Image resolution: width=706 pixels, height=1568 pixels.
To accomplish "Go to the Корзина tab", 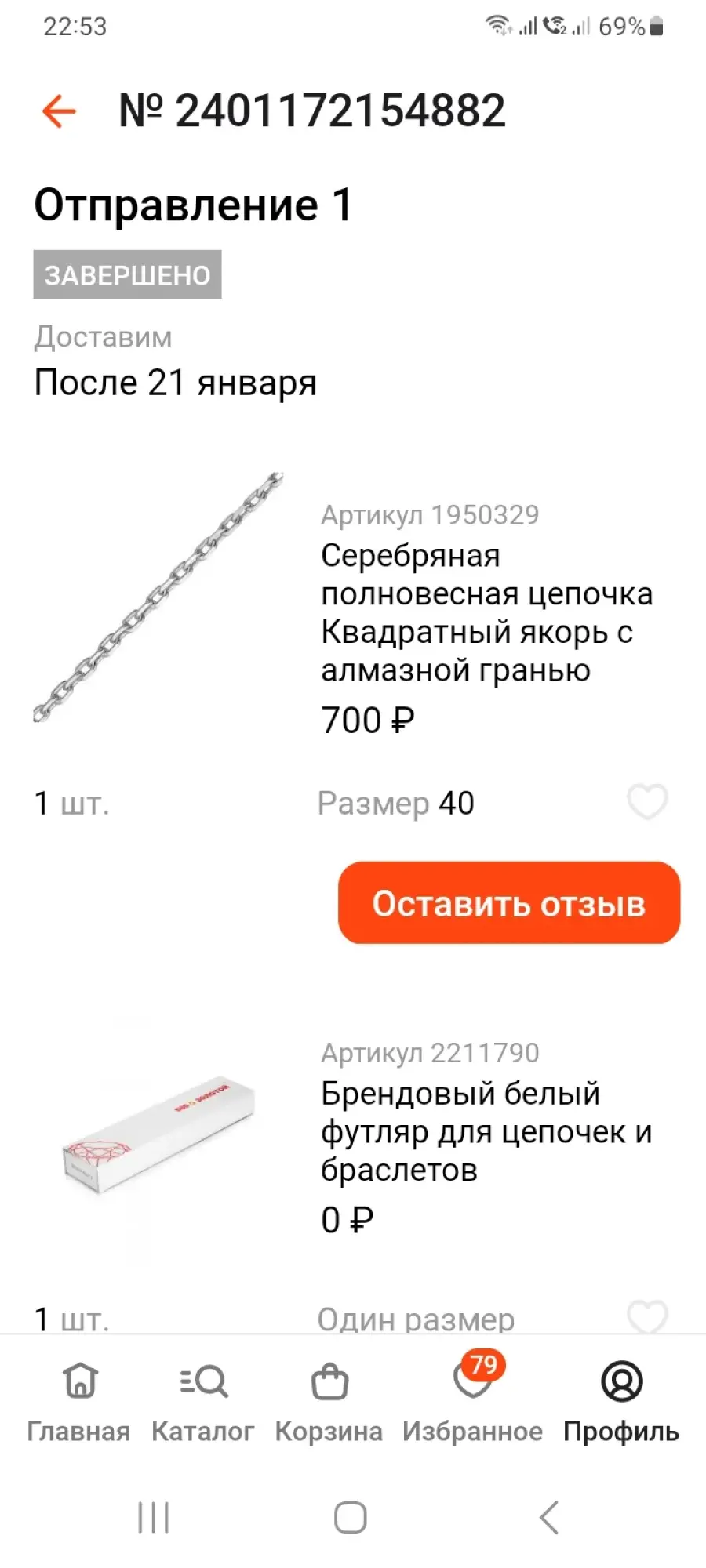I will pyautogui.click(x=329, y=1402).
